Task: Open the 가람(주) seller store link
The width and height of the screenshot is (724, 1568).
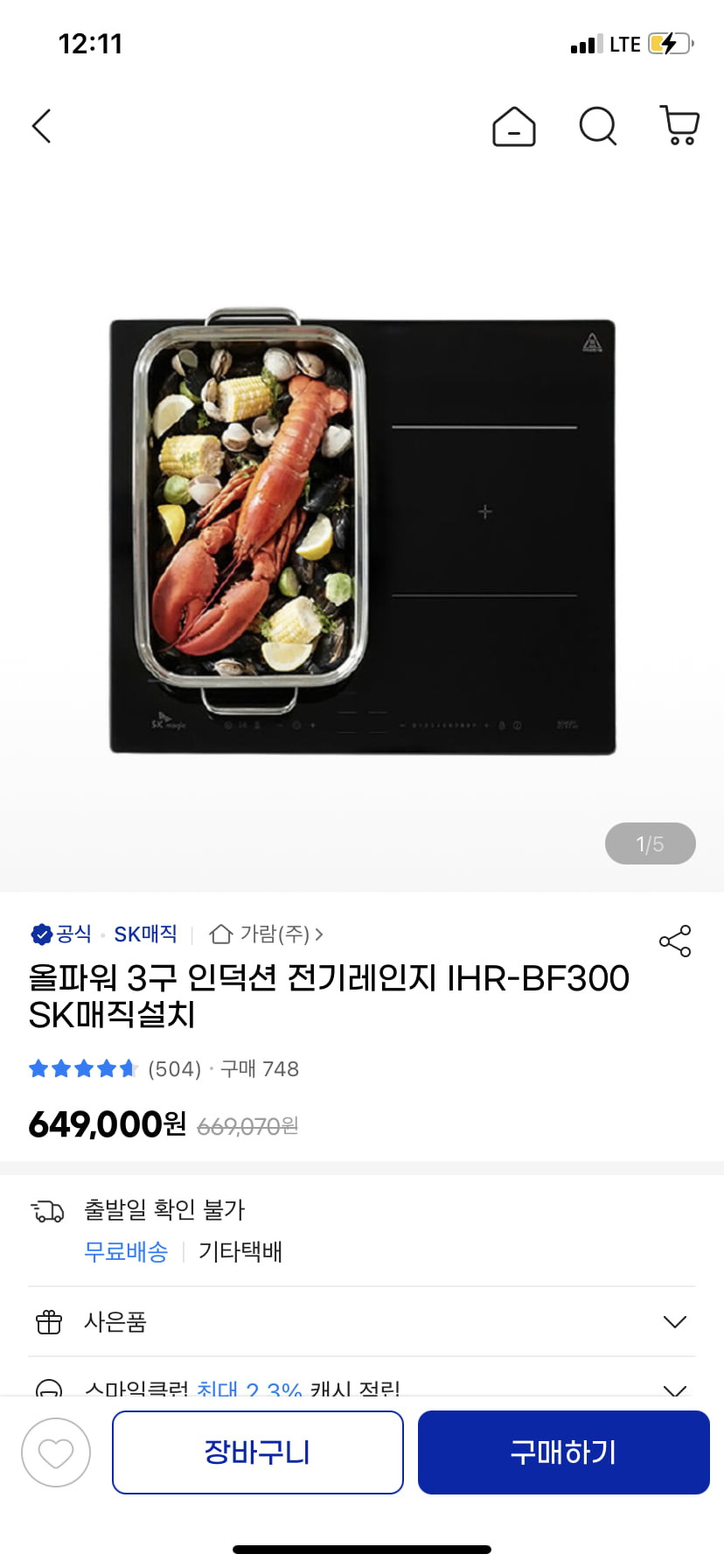Action: click(267, 934)
